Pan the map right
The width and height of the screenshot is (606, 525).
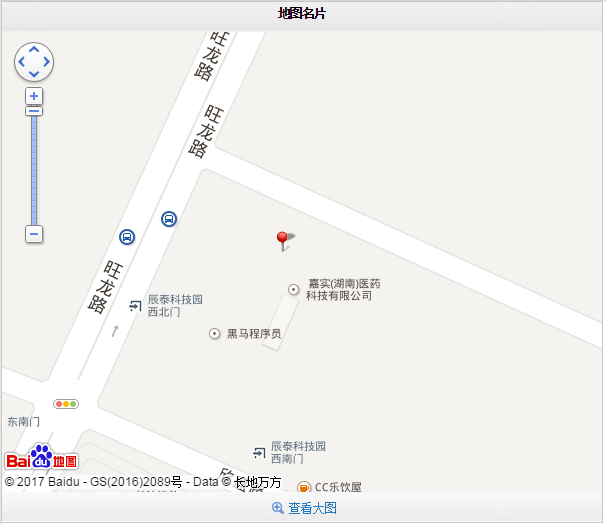(46, 62)
